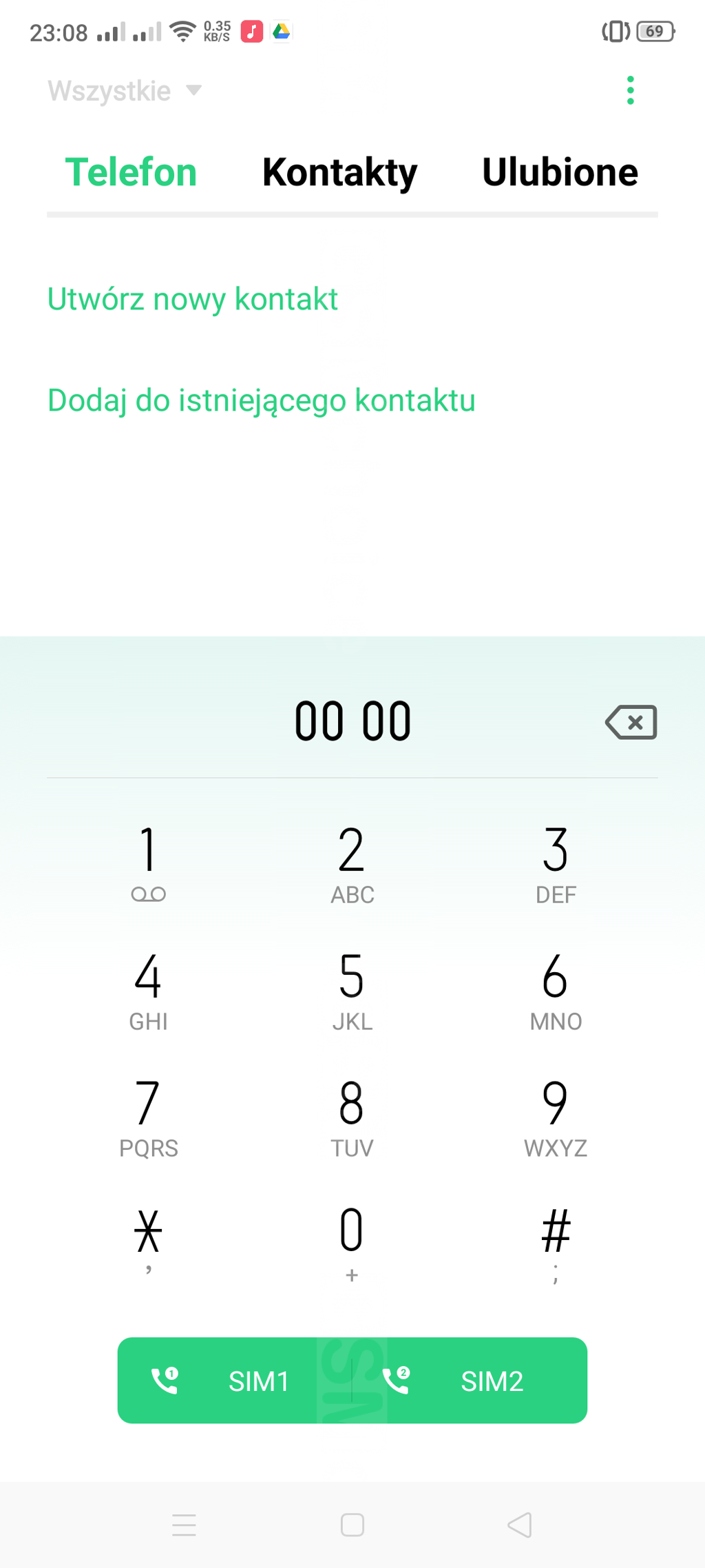Go back using the navigation bar

tap(520, 1525)
